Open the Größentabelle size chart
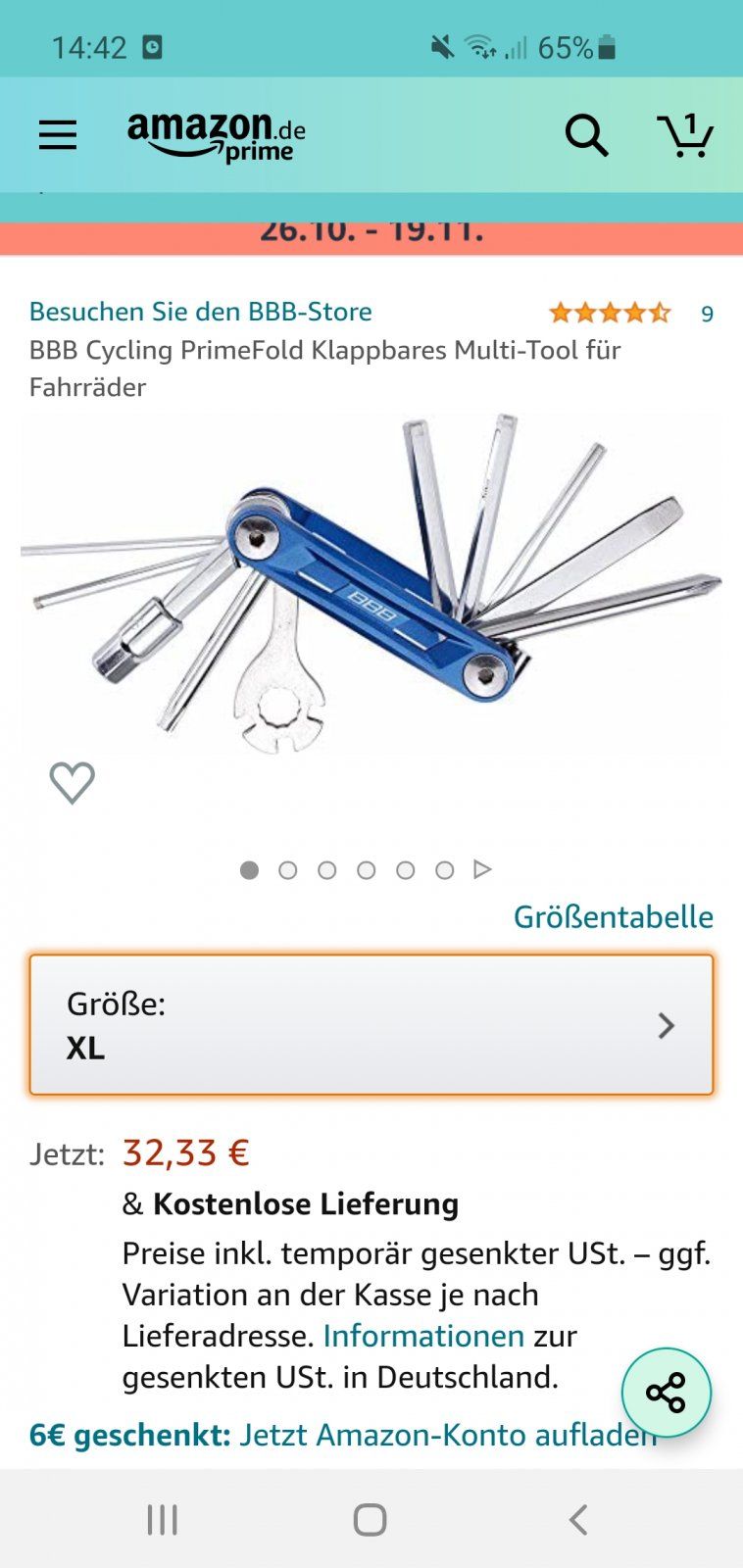743x1568 pixels. point(613,917)
